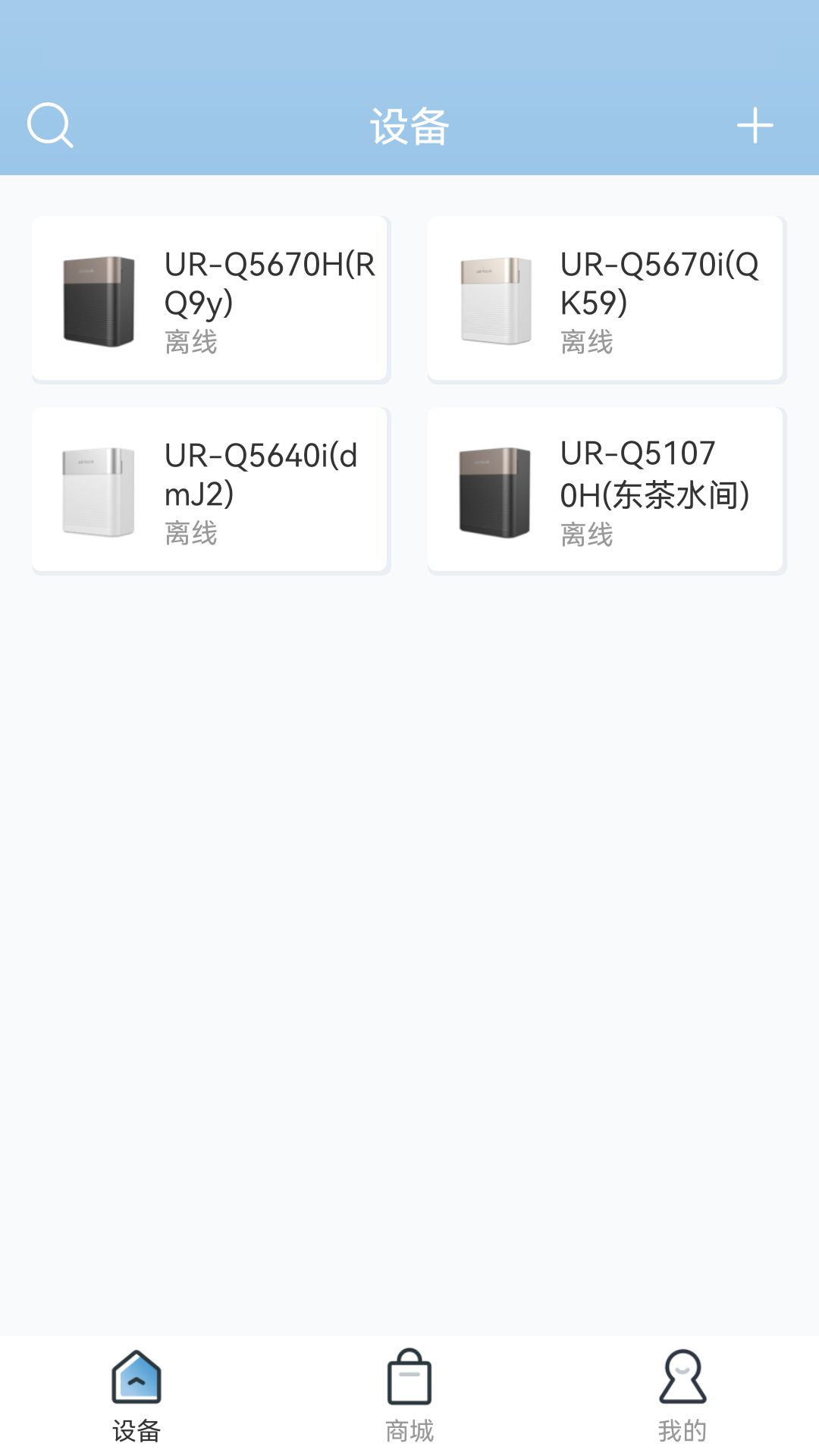
Task: Click the 离线 status on UR-Q5670H
Action: click(x=189, y=343)
